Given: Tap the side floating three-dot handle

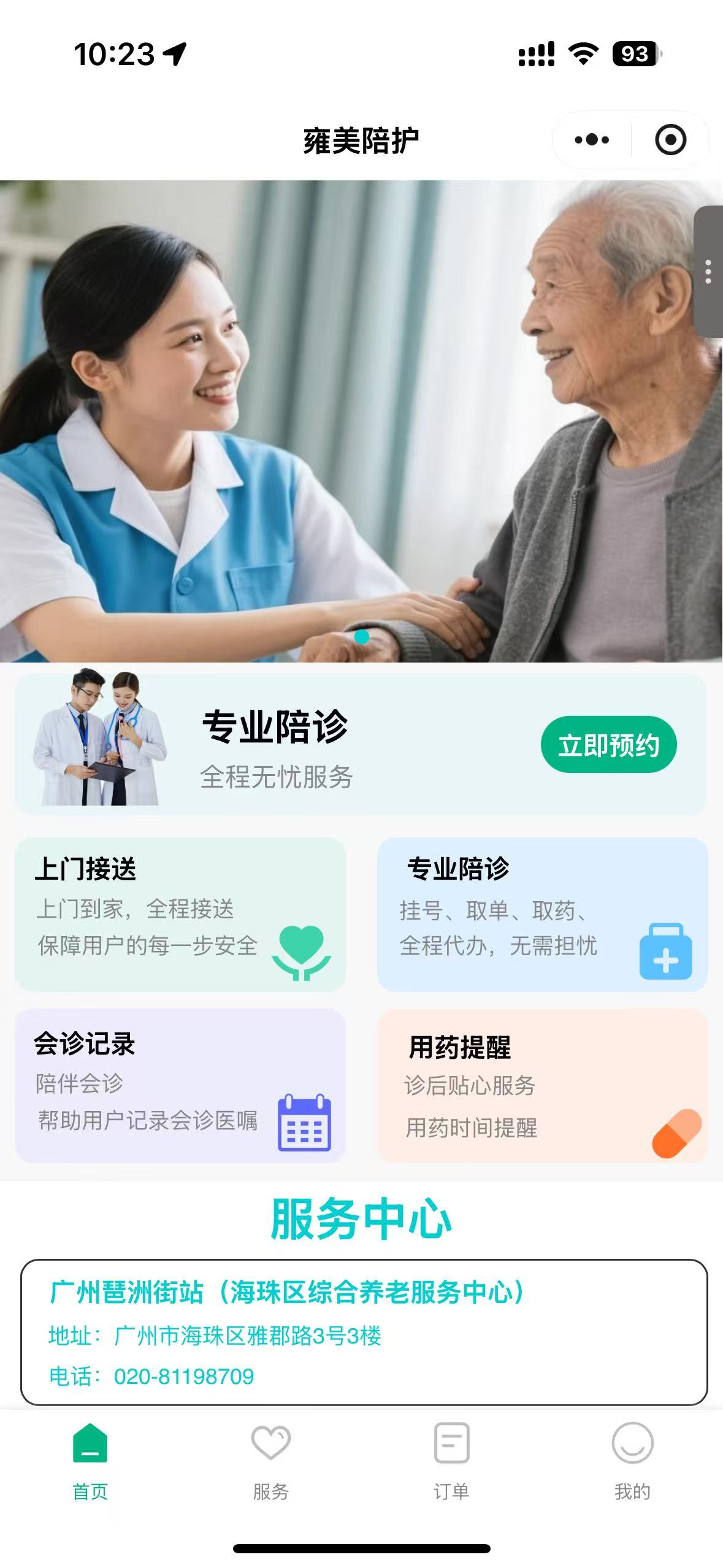Looking at the screenshot, I should 708,272.
